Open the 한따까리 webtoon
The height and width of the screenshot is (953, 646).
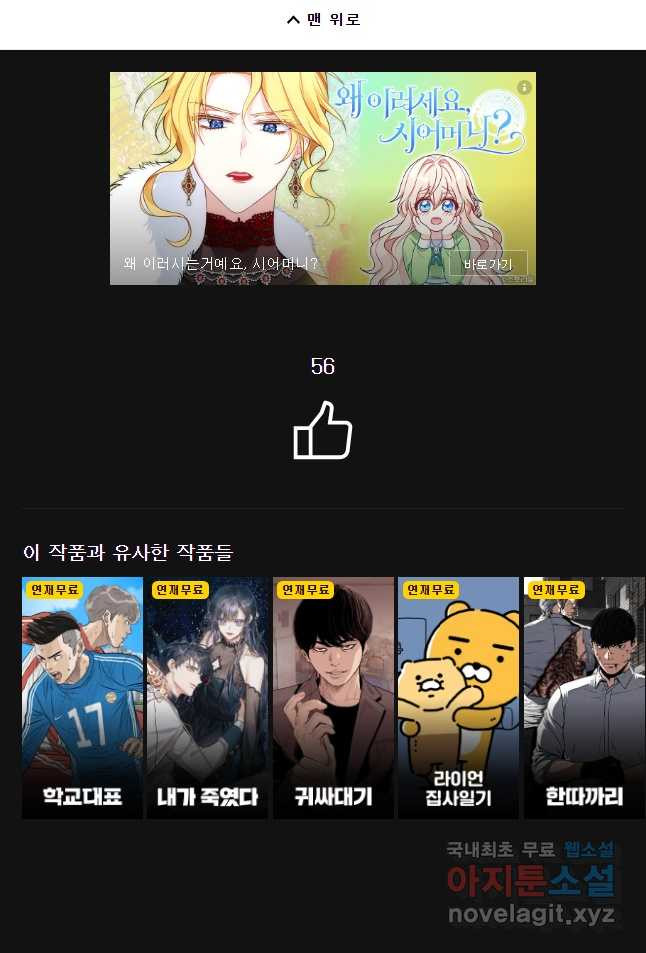click(584, 697)
